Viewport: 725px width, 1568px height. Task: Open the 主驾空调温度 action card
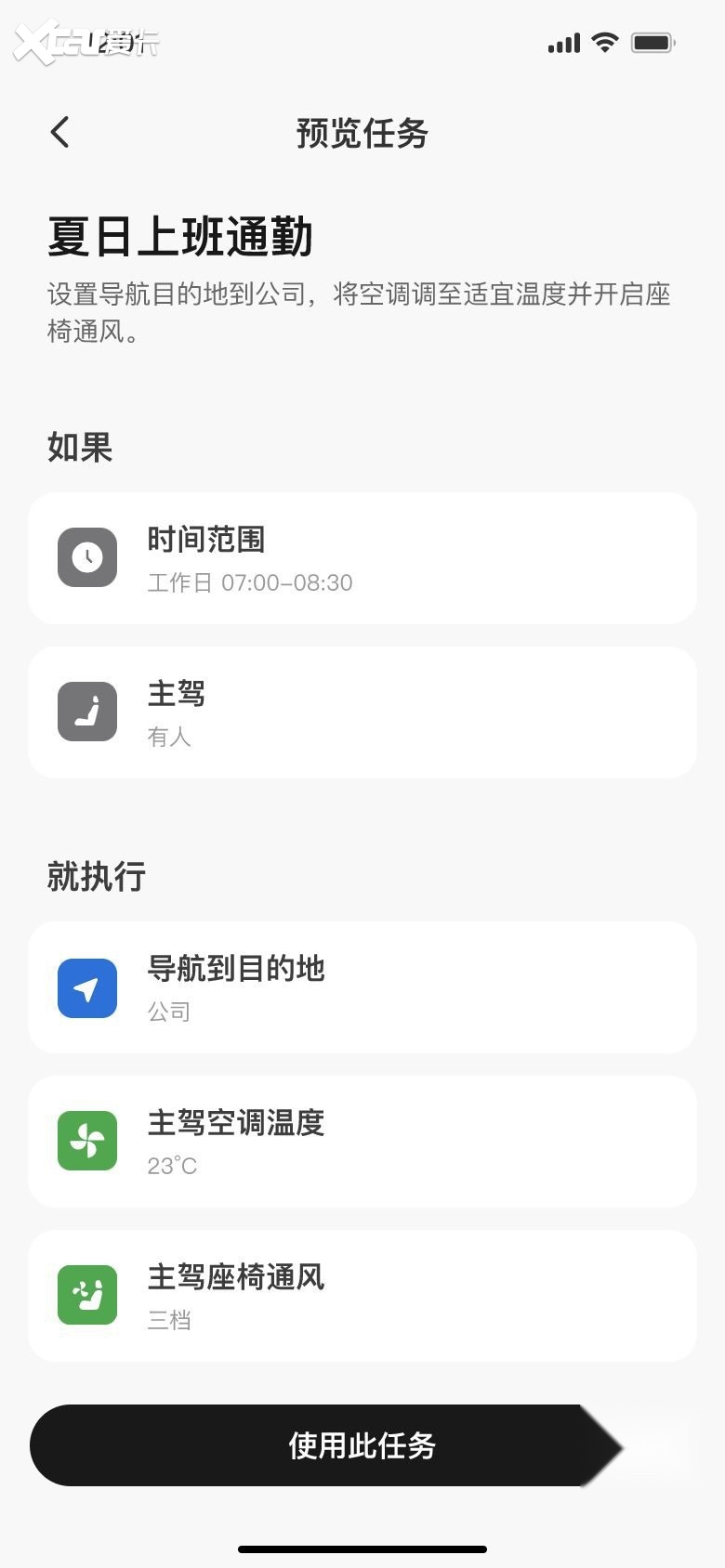[x=362, y=1142]
